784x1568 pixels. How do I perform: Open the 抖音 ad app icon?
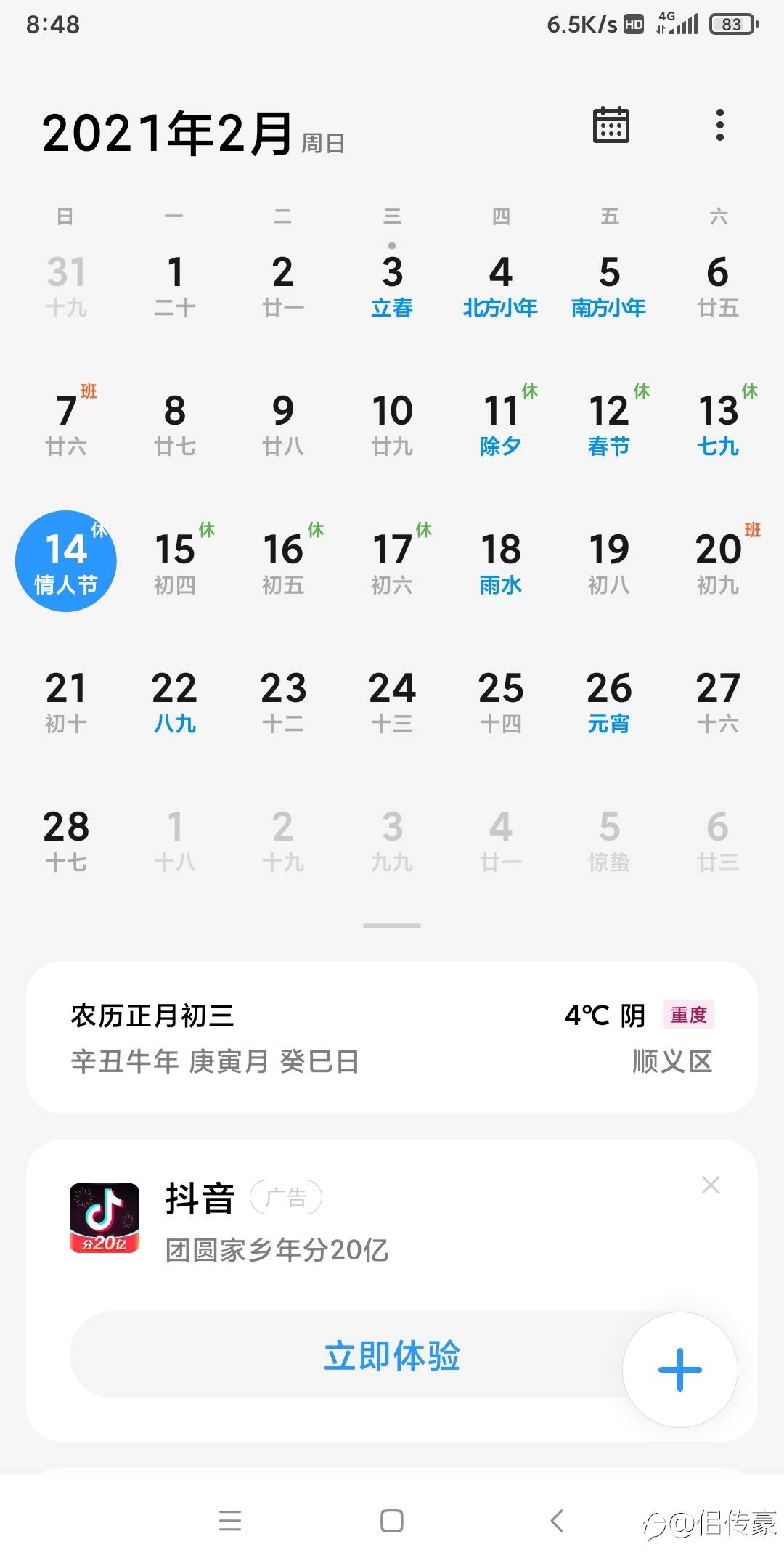(x=105, y=1217)
